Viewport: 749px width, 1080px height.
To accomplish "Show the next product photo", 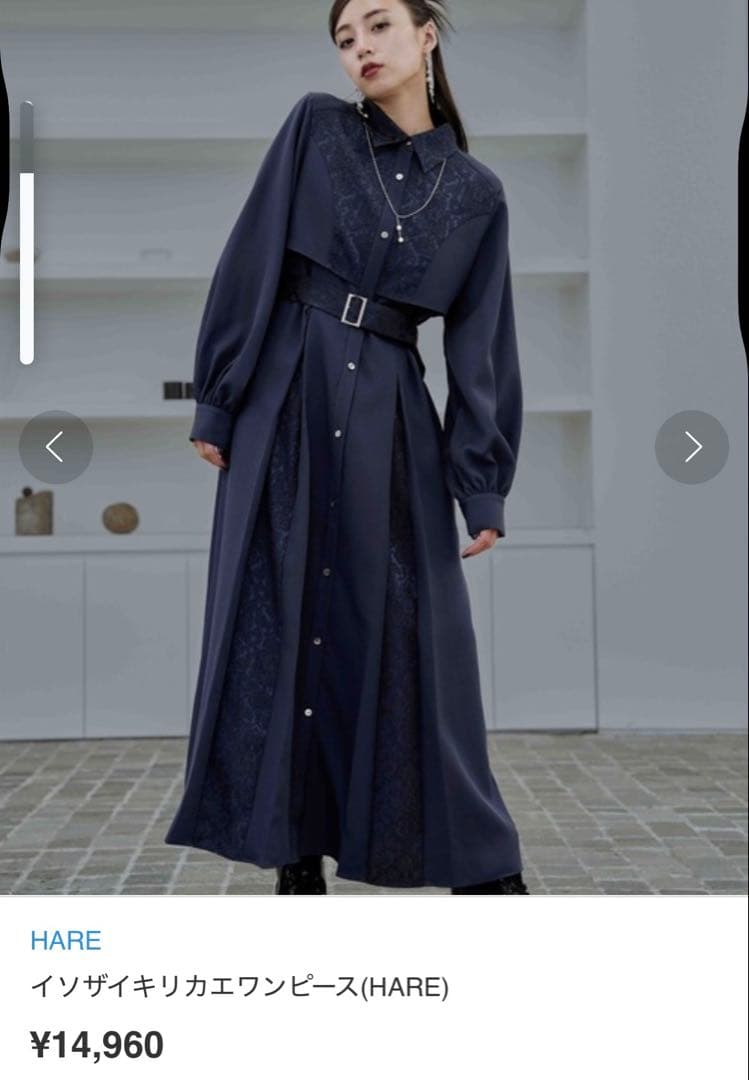I will [692, 447].
